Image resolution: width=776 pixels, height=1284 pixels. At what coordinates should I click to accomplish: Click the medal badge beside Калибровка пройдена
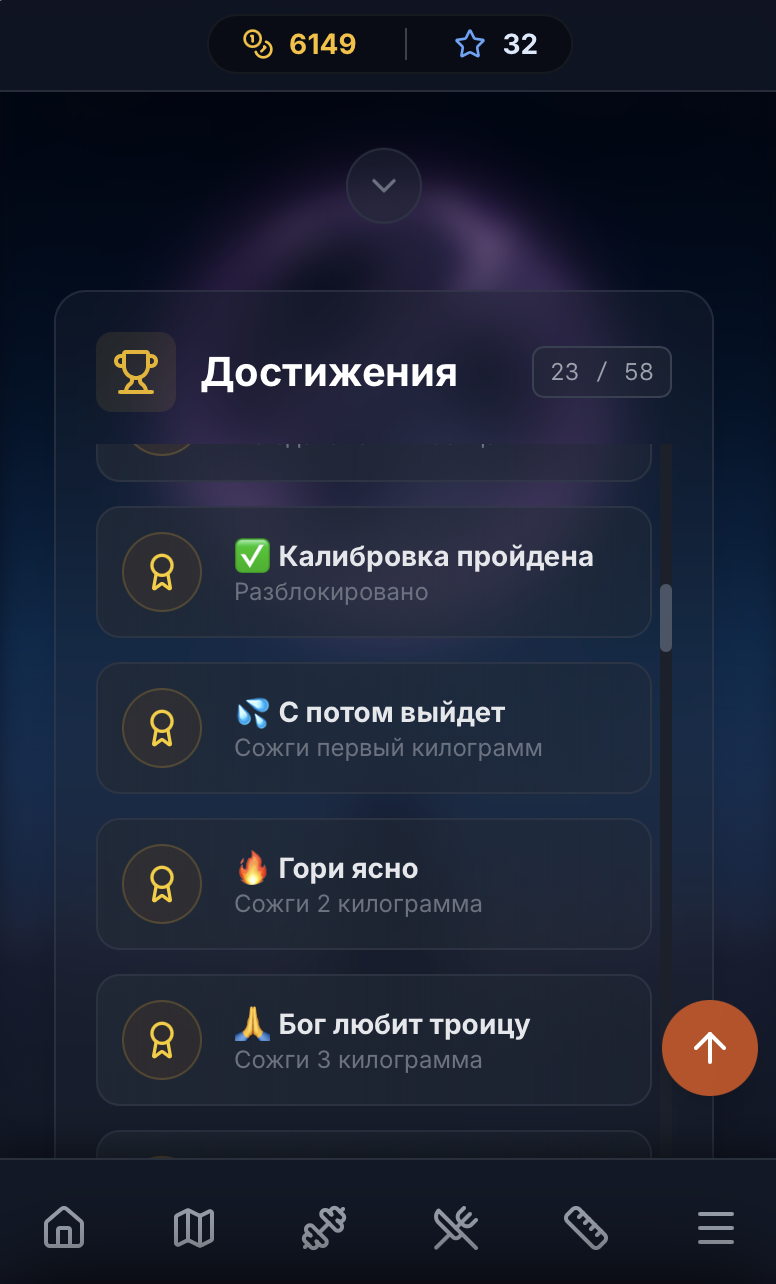click(161, 572)
